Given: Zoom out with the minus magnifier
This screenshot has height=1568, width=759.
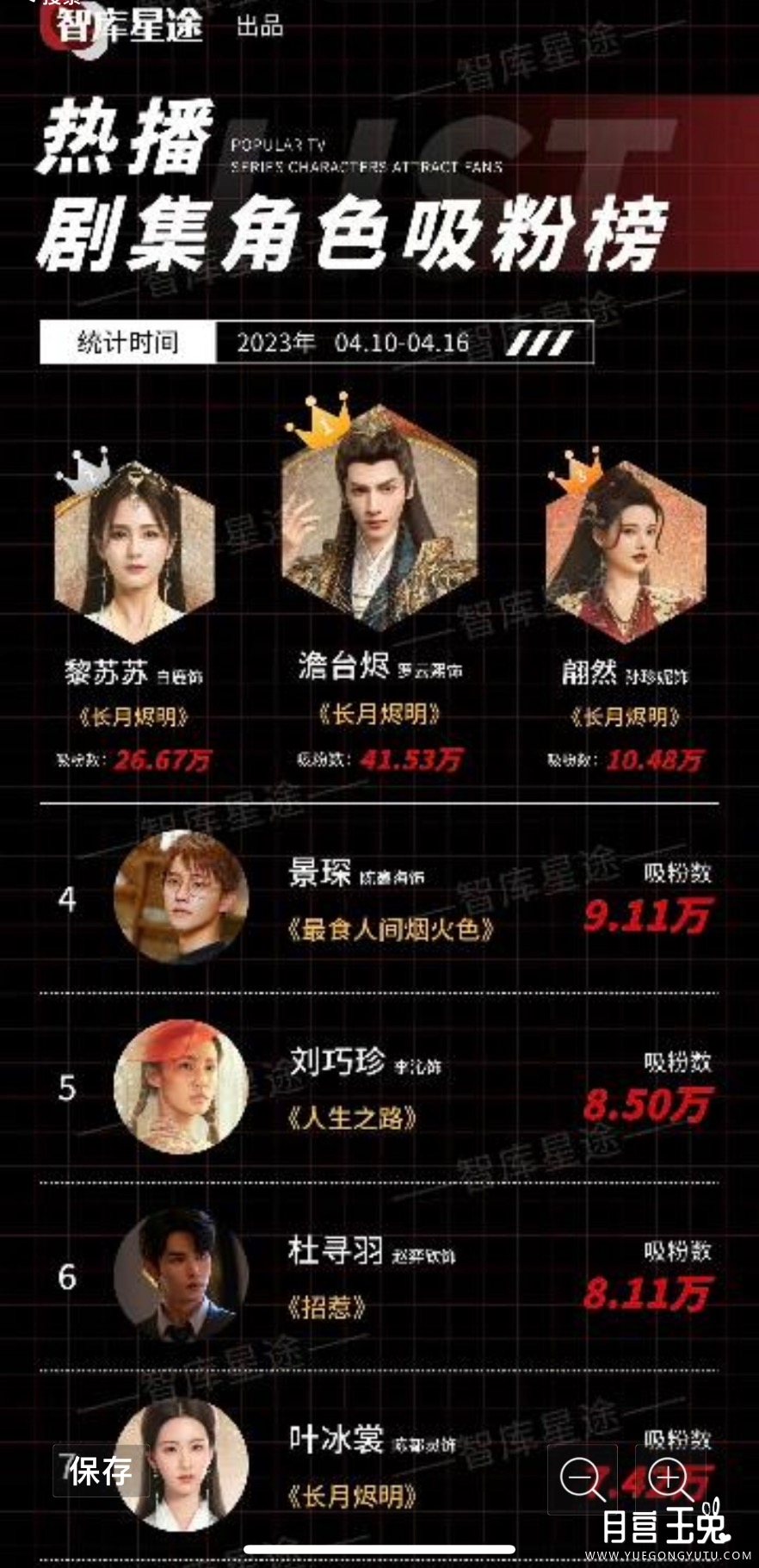Looking at the screenshot, I should click(583, 1478).
